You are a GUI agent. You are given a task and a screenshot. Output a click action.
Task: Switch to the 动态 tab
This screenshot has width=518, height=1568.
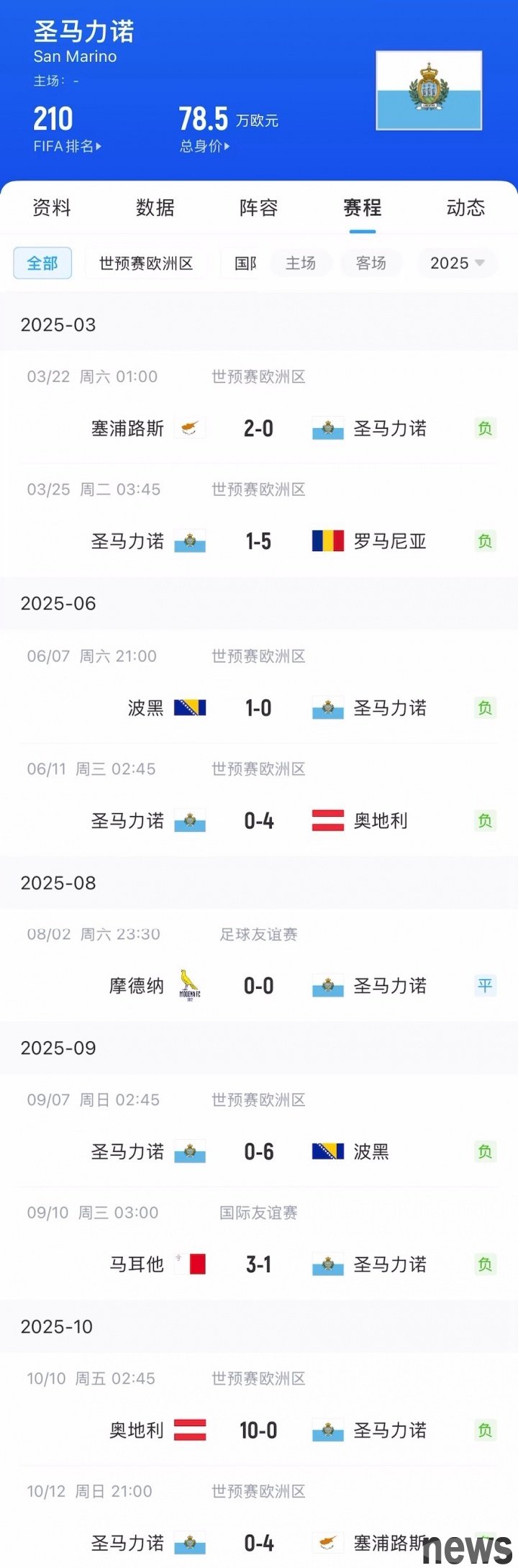pyautogui.click(x=466, y=208)
